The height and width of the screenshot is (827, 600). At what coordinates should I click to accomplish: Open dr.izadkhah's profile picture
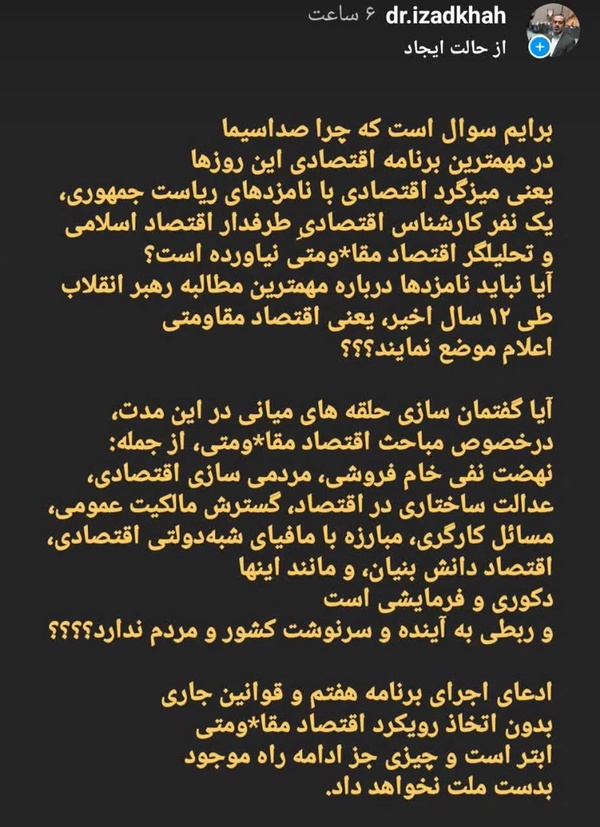pyautogui.click(x=555, y=30)
